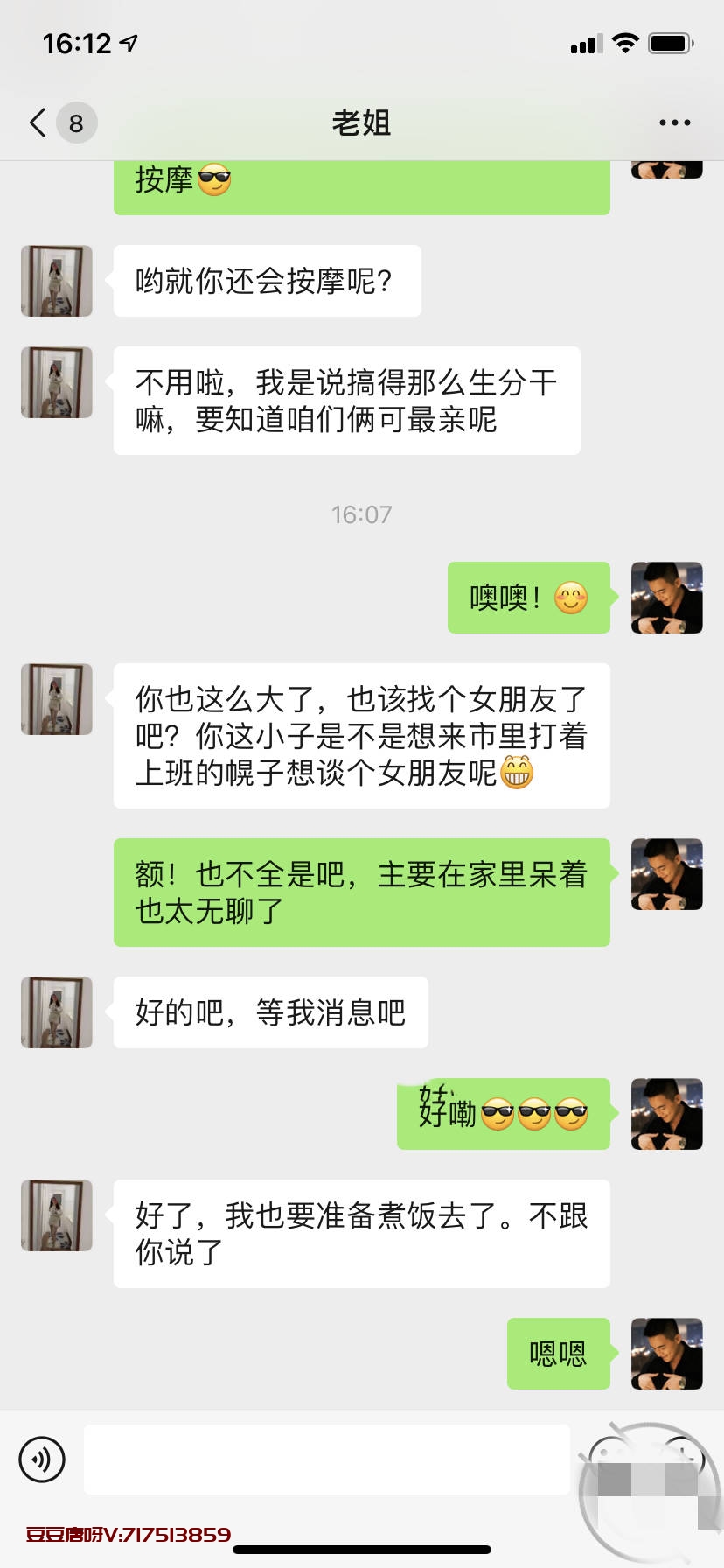Open my avatar next to 噢噢 message
This screenshot has width=724, height=1568.
tap(666, 598)
